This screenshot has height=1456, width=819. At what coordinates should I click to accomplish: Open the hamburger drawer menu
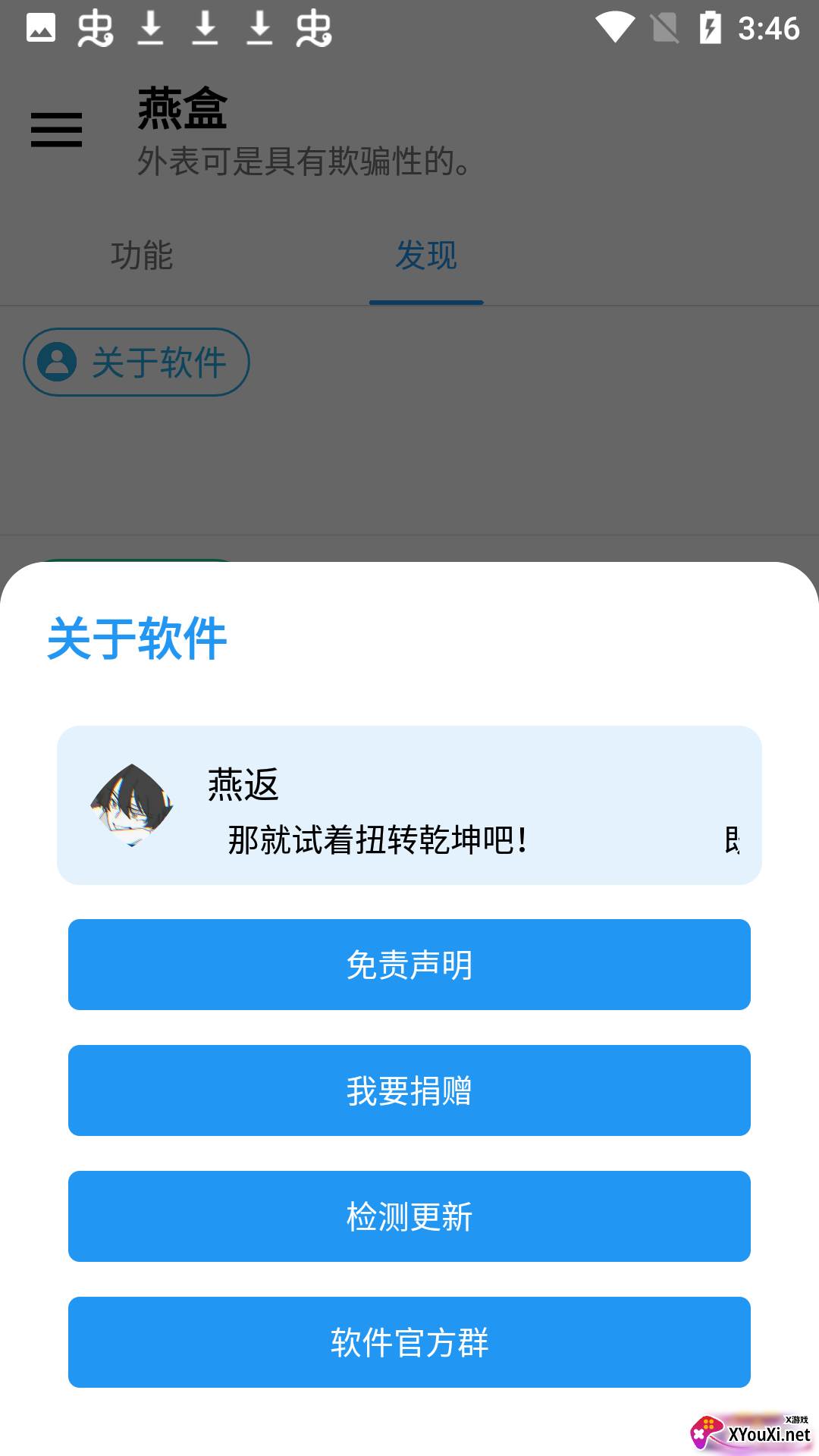click(x=56, y=130)
